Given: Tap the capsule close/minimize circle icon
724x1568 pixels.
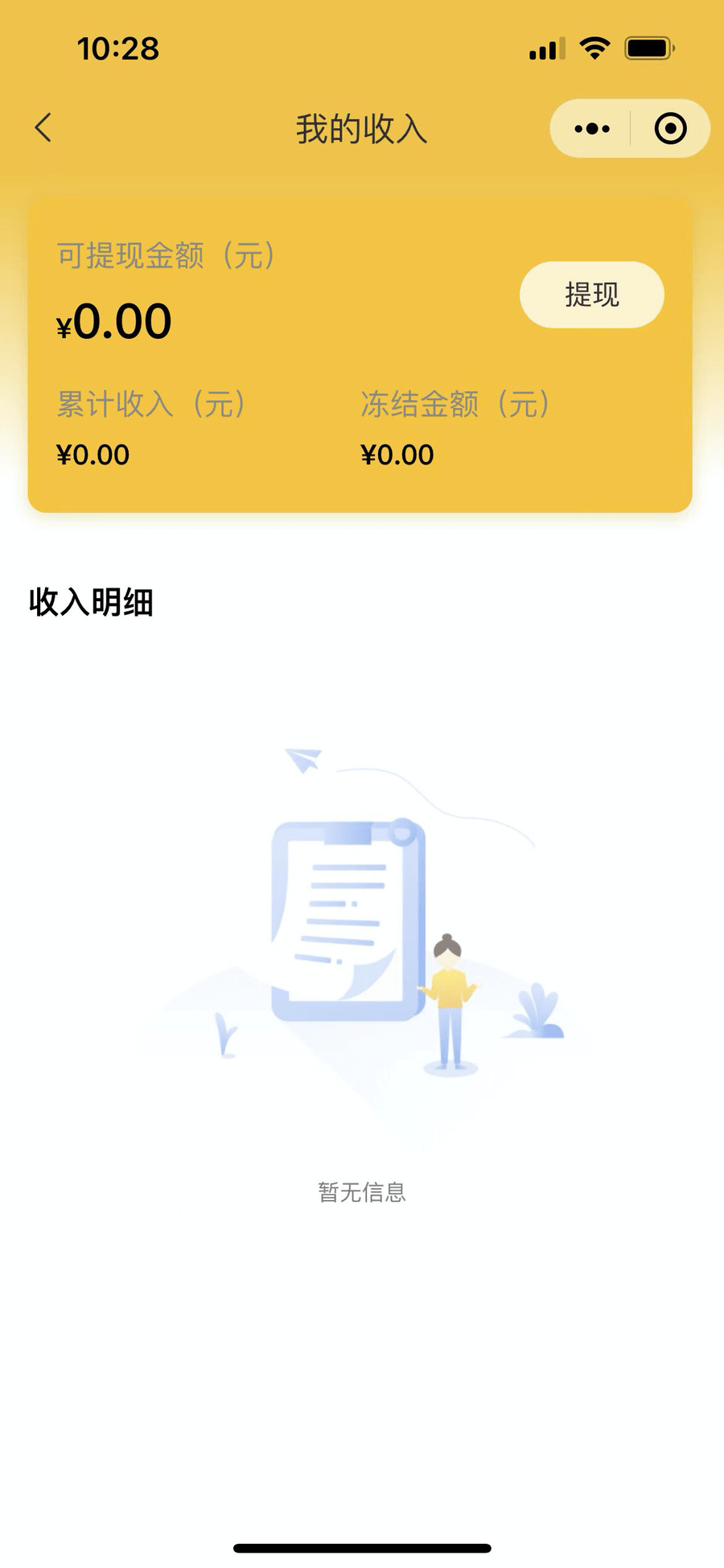Looking at the screenshot, I should coord(669,127).
